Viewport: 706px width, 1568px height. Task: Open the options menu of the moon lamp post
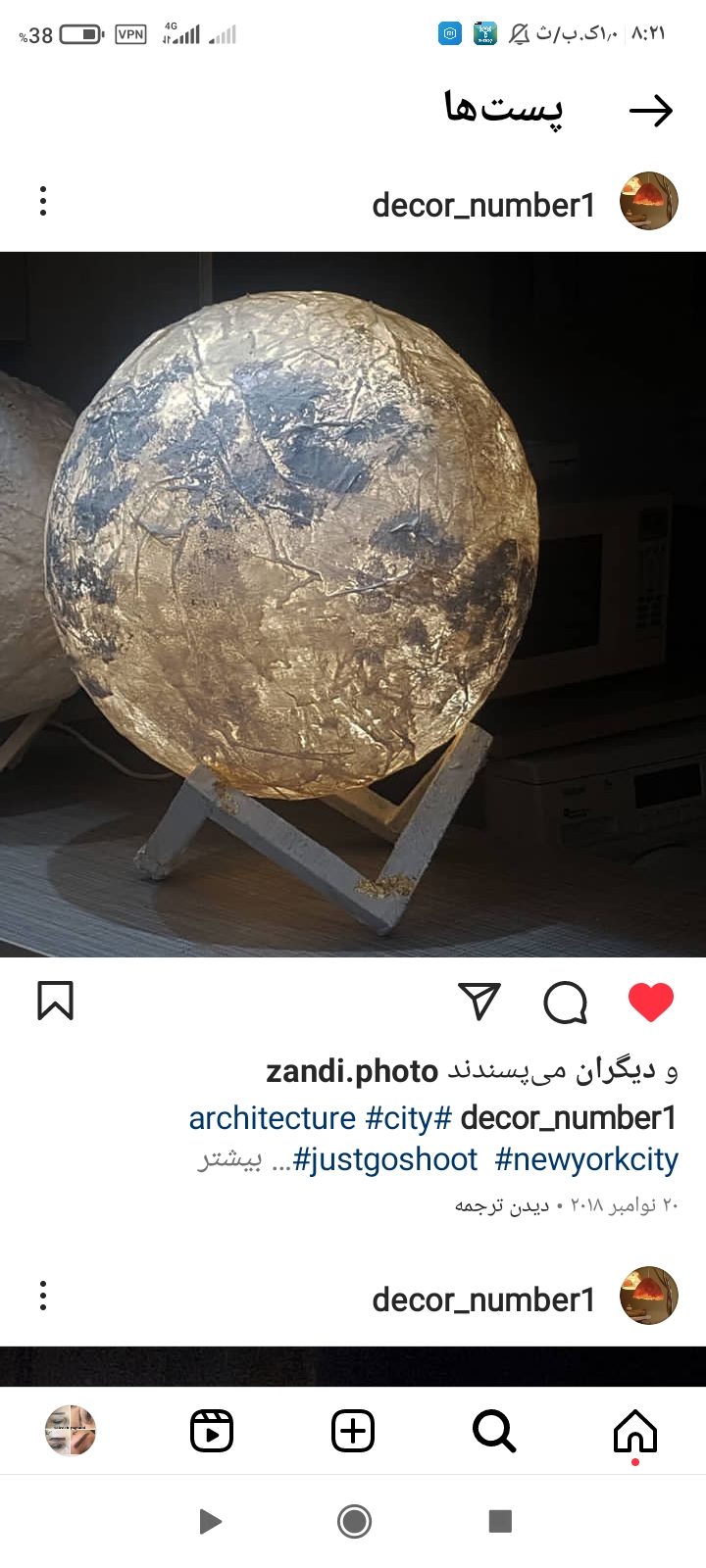43,201
